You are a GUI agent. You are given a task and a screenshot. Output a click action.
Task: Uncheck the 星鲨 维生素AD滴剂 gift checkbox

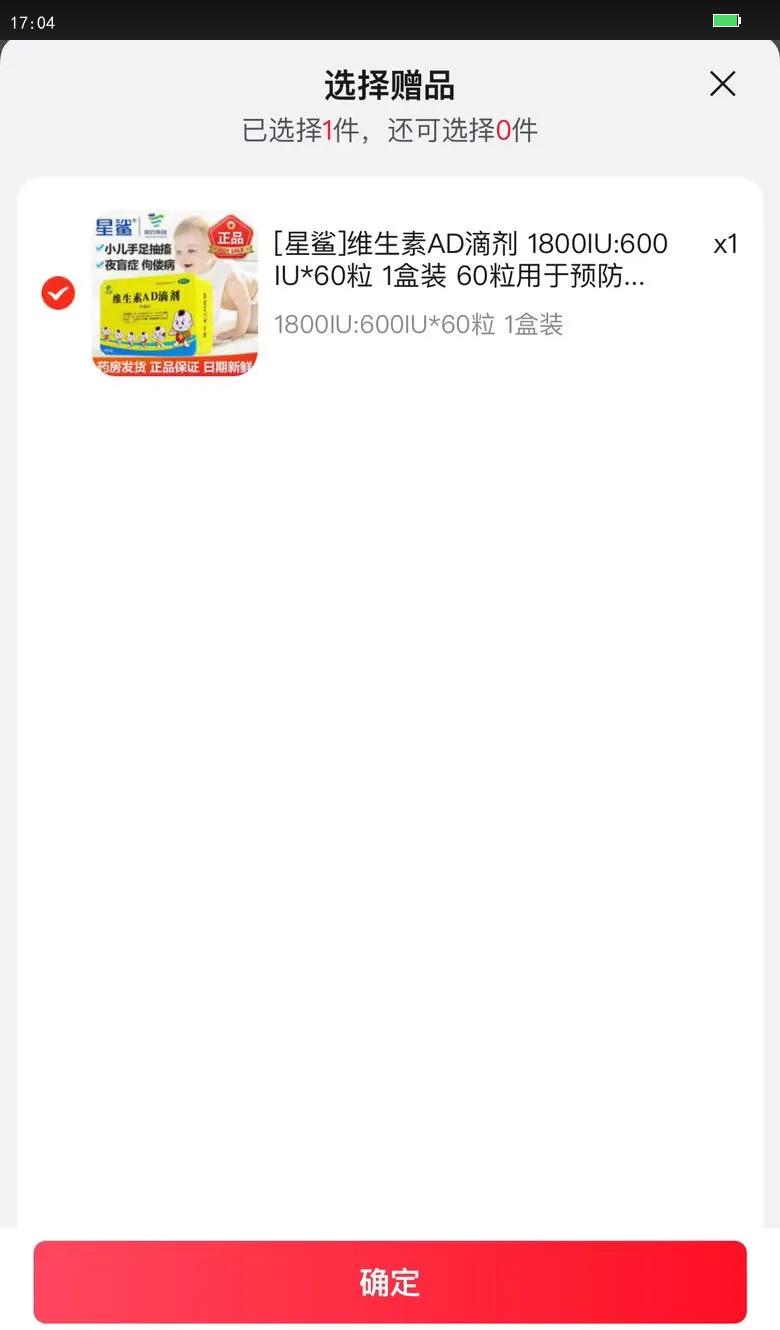point(58,293)
